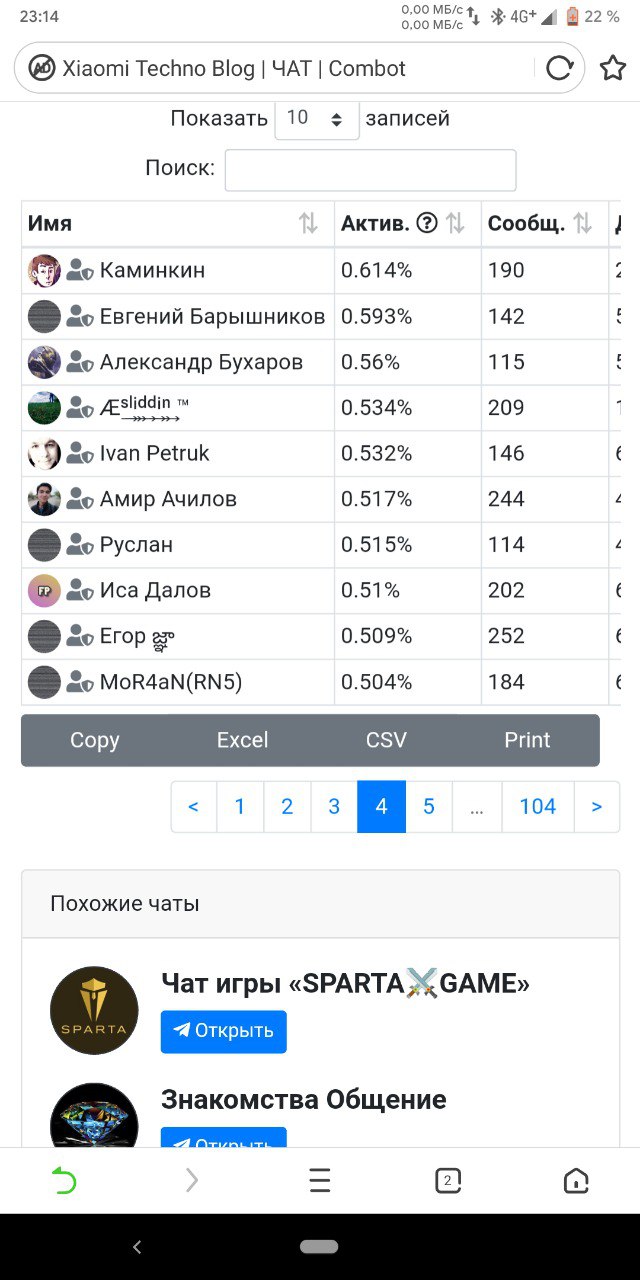Viewport: 640px width, 1280px height.
Task: Jump to last page 104
Action: pos(538,807)
